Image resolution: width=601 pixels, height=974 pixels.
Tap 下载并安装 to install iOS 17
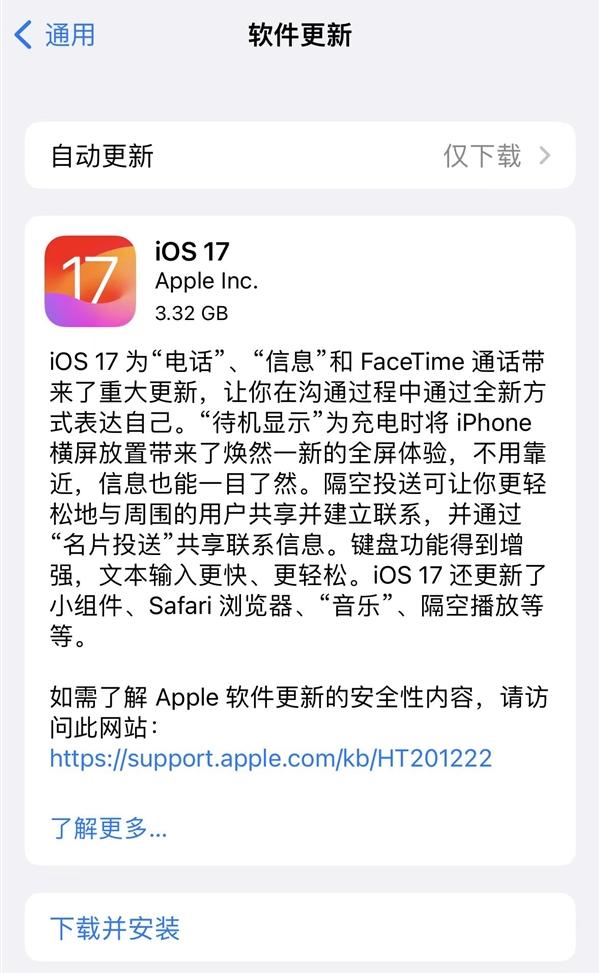tap(115, 928)
